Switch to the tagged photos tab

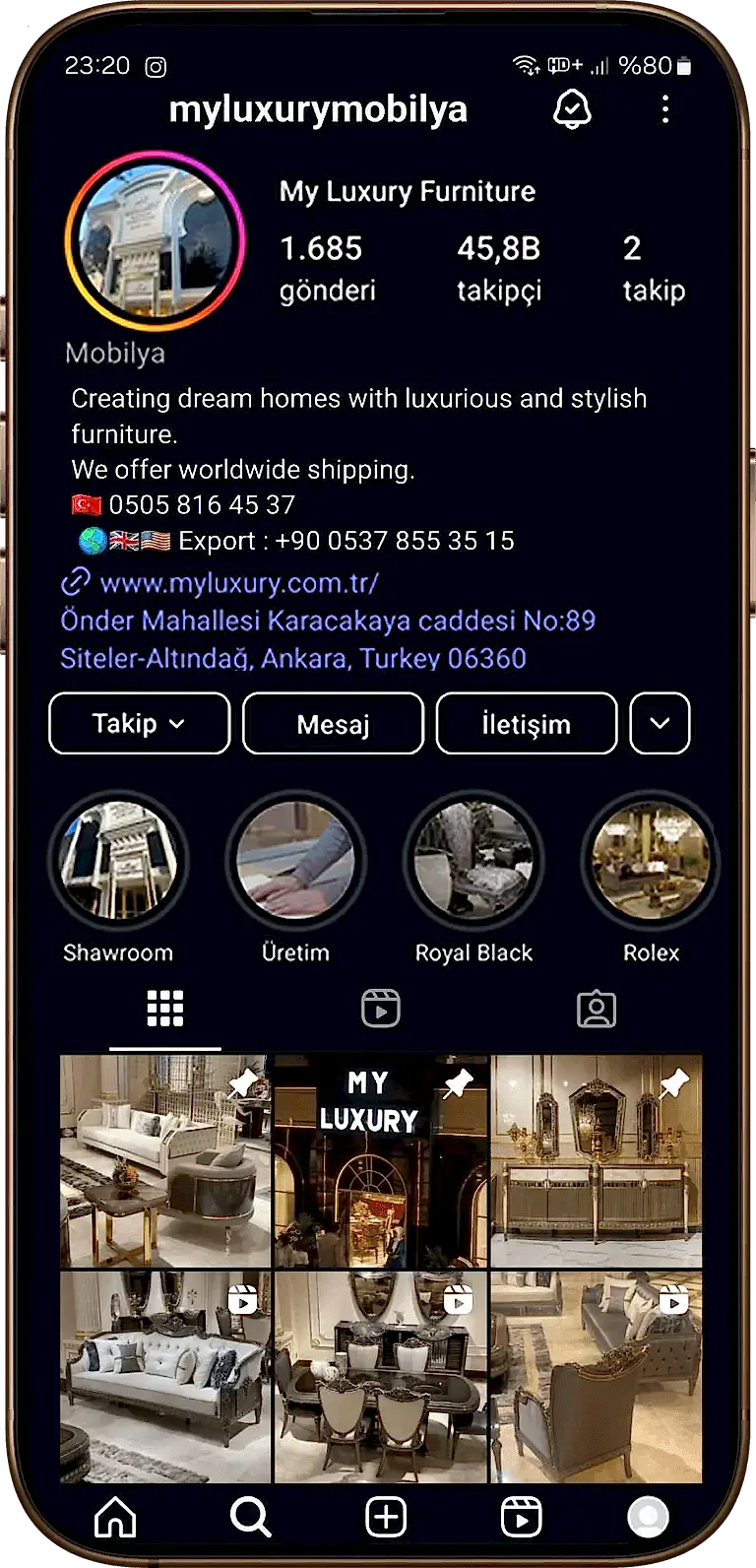(x=596, y=1009)
